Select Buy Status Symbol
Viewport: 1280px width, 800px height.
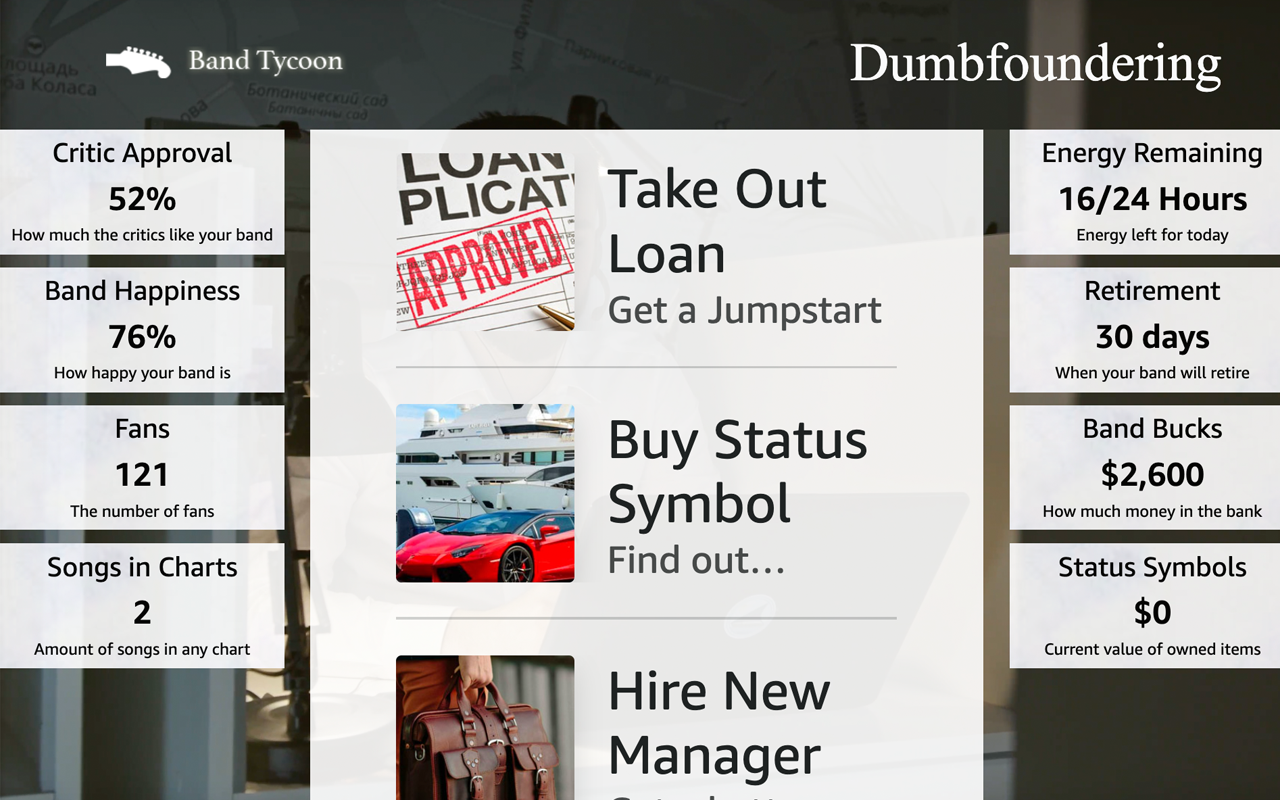[x=737, y=472]
